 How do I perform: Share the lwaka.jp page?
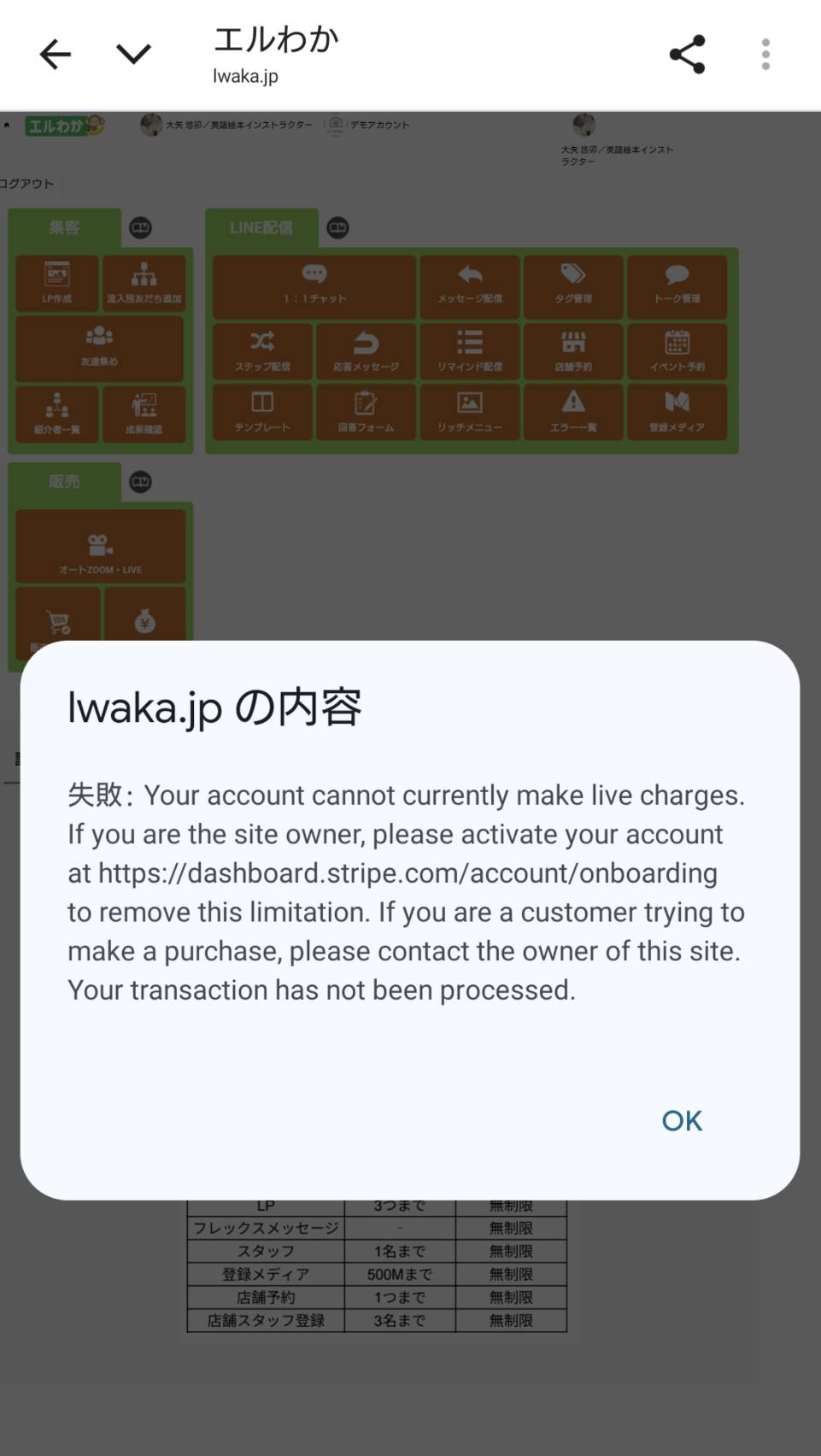[x=687, y=55]
